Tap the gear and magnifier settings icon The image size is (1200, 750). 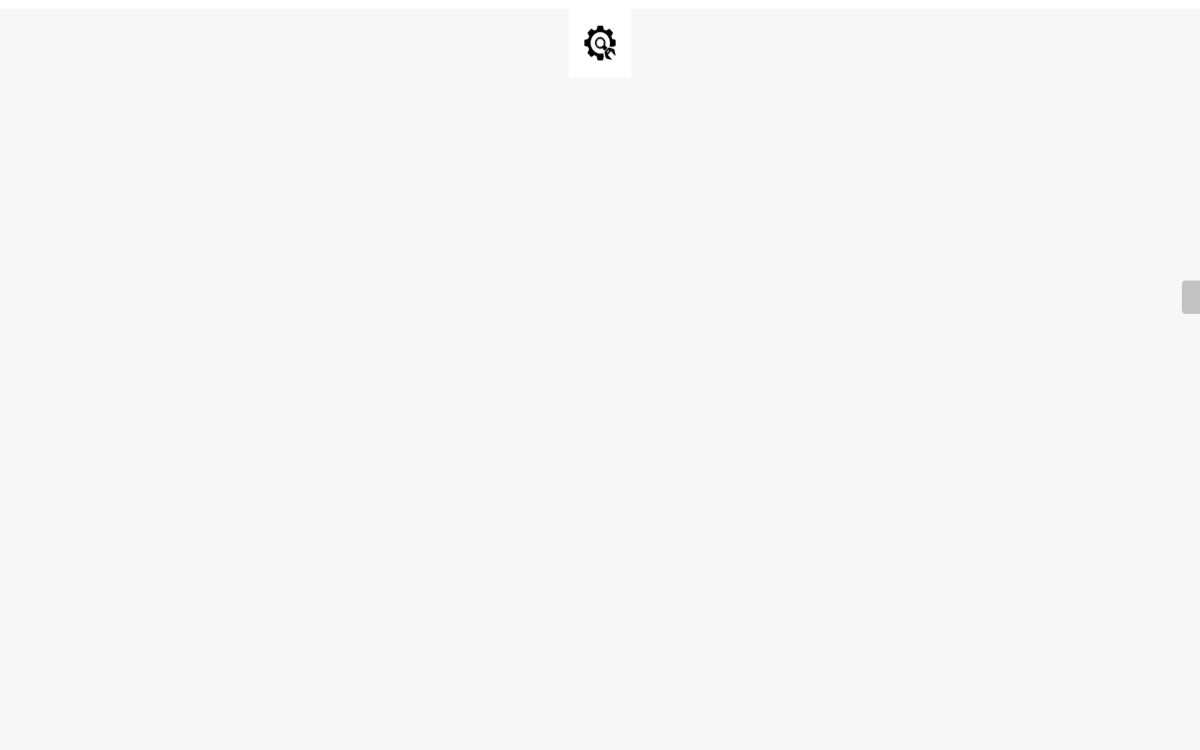coord(600,43)
